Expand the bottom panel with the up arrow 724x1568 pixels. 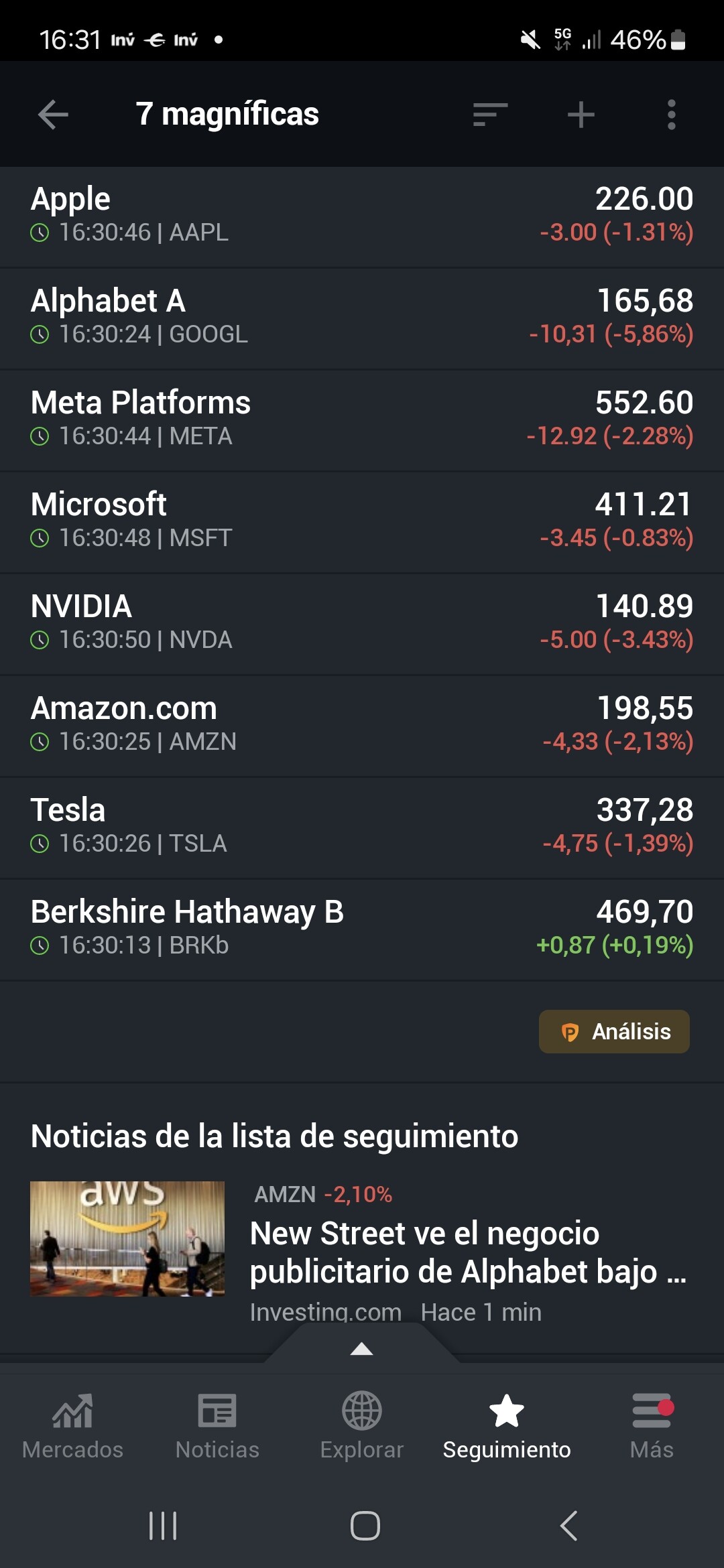pos(362,1348)
